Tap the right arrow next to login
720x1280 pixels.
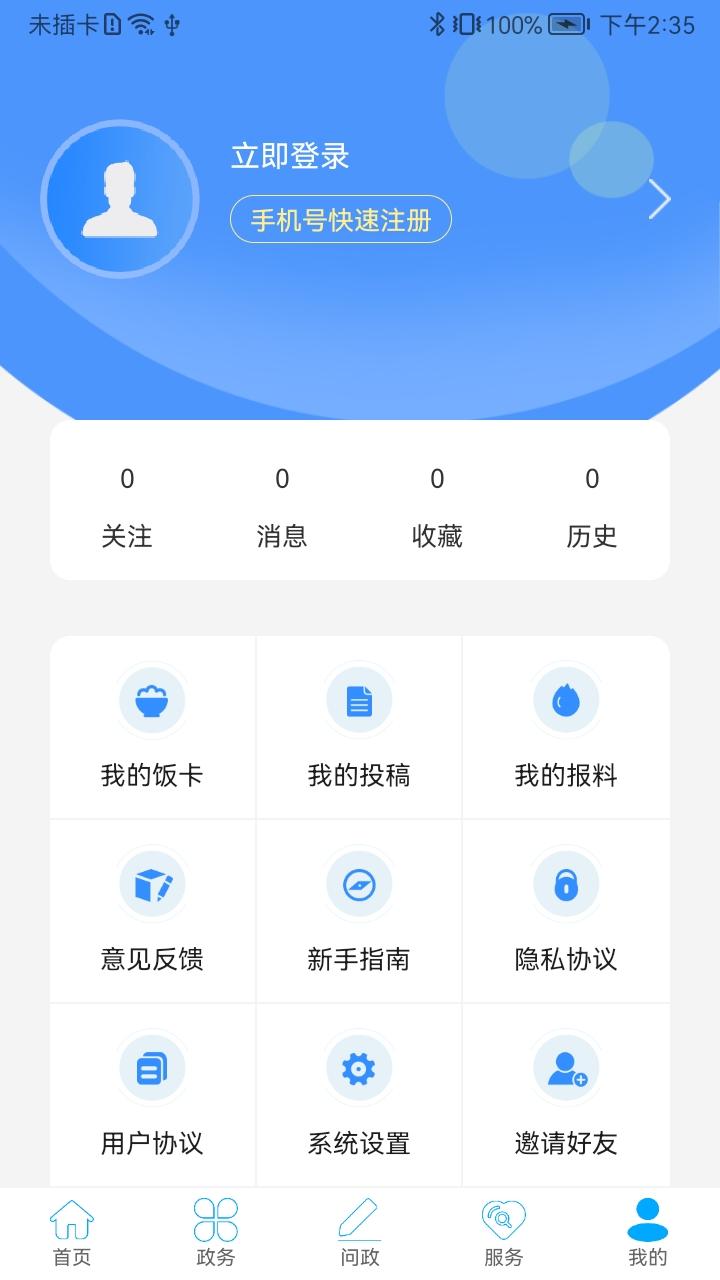click(x=660, y=199)
